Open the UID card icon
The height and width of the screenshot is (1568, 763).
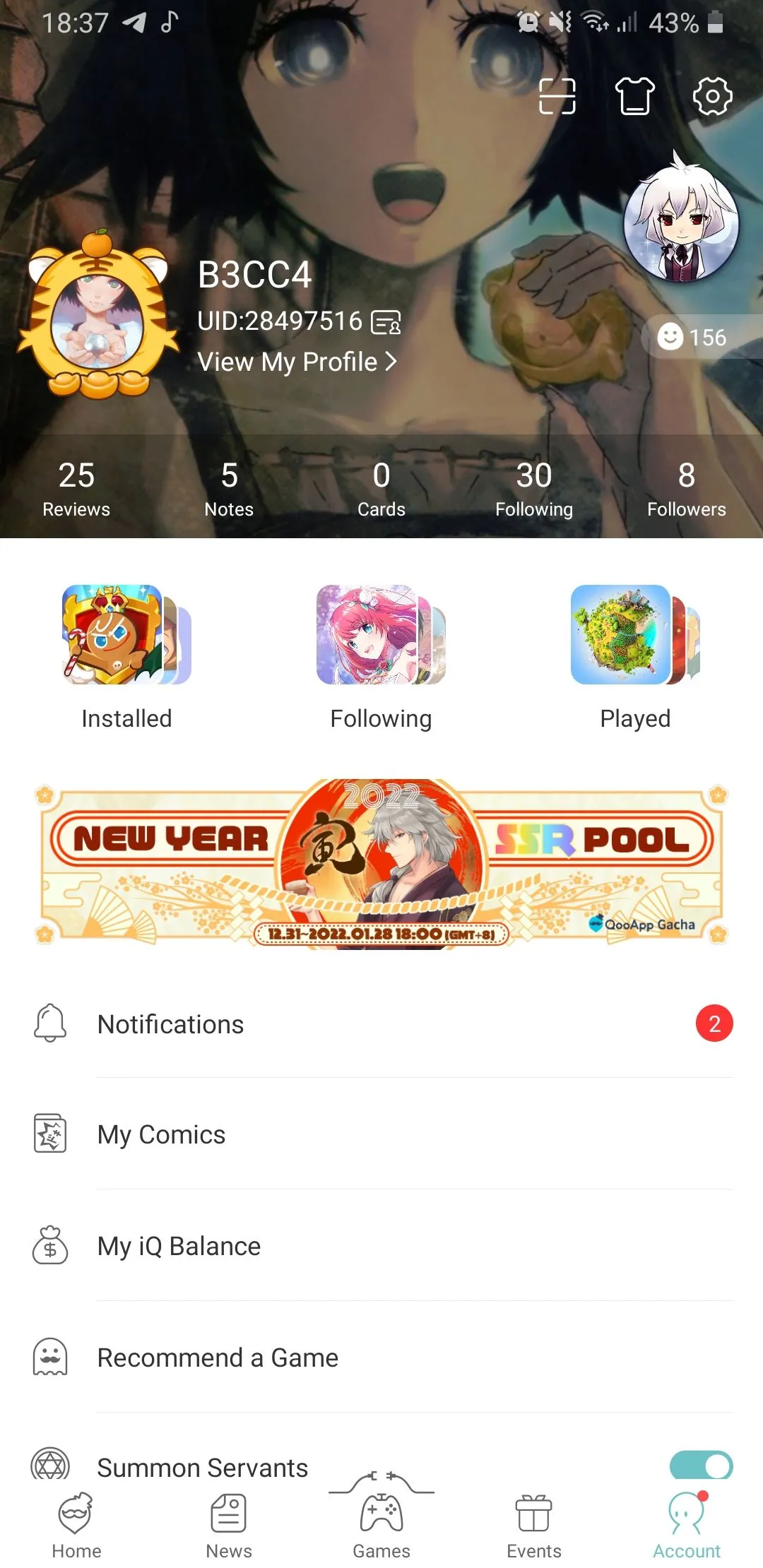[386, 322]
